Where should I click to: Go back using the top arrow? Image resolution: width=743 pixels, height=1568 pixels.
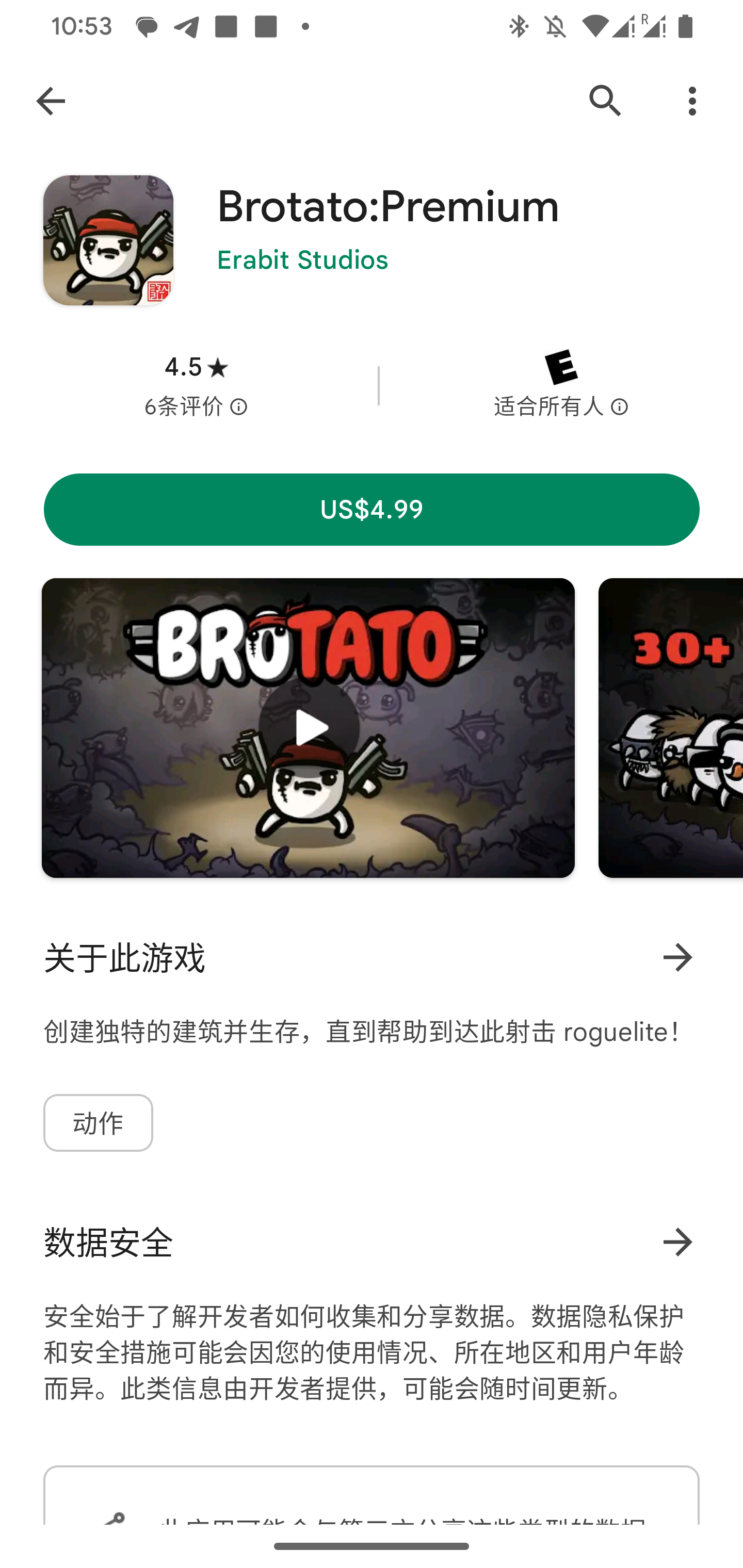[51, 101]
